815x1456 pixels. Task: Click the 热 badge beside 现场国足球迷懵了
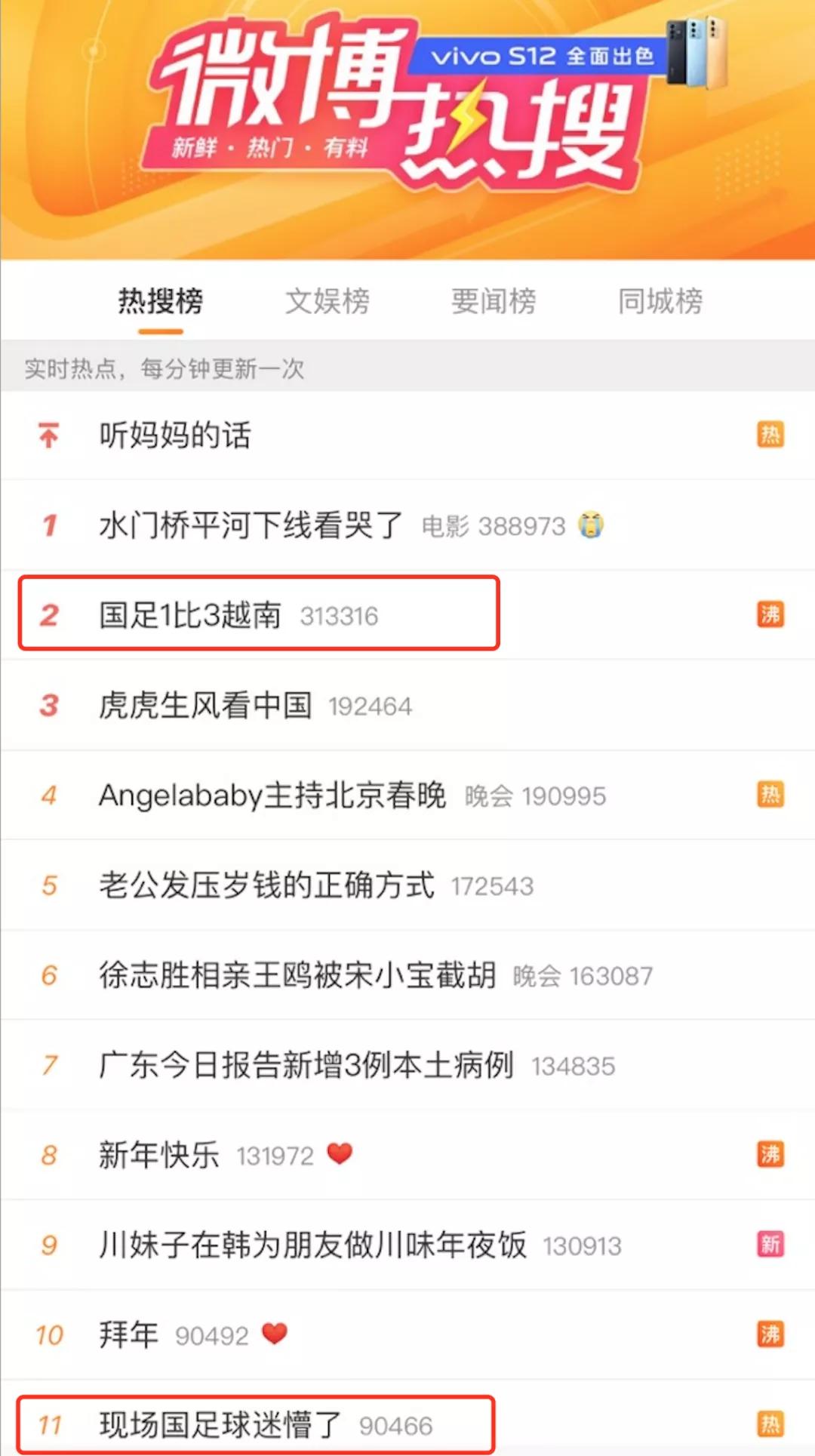click(771, 1423)
